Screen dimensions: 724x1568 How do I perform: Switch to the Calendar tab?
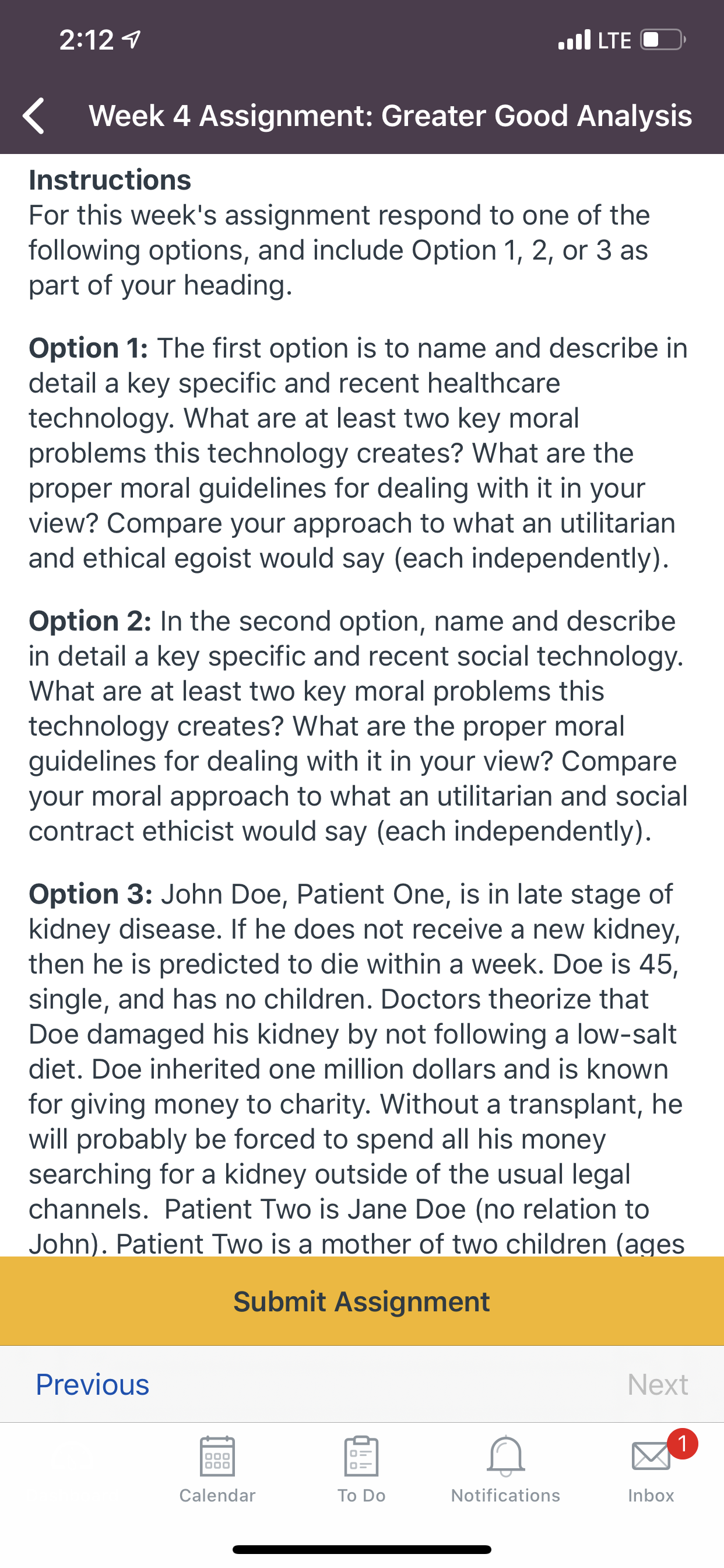pos(217,1469)
